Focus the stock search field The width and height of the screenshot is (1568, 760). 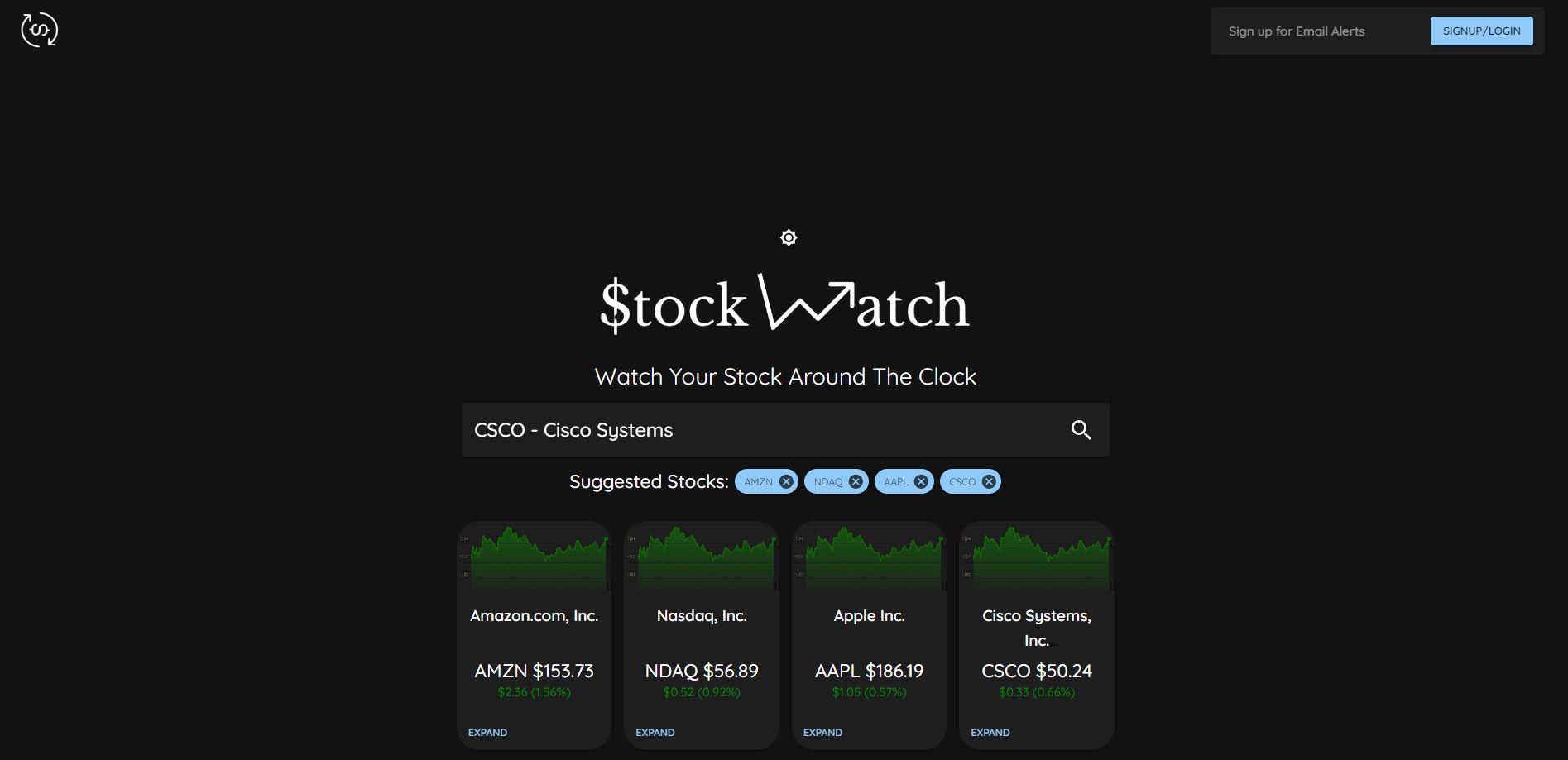[761, 430]
